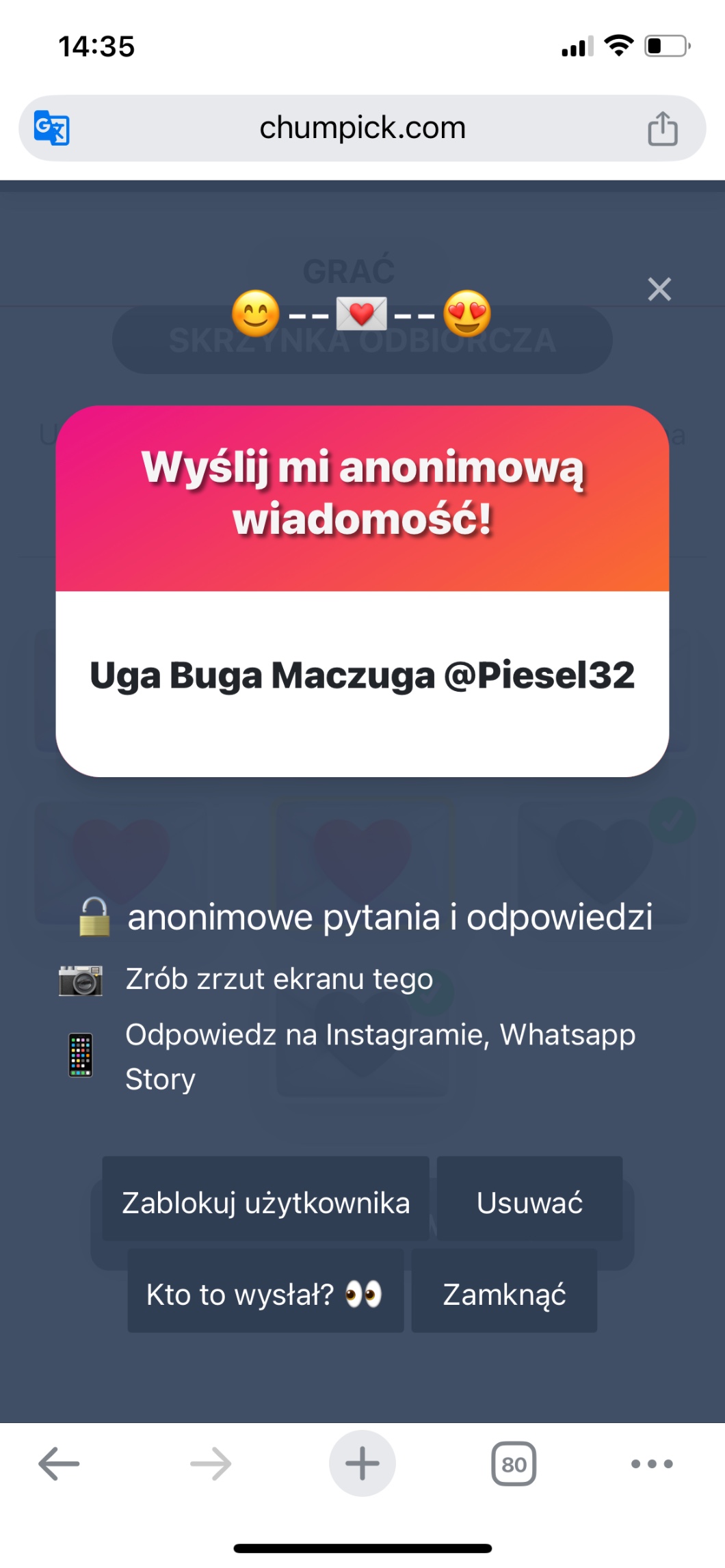Close the message popup with the X

coord(659,289)
